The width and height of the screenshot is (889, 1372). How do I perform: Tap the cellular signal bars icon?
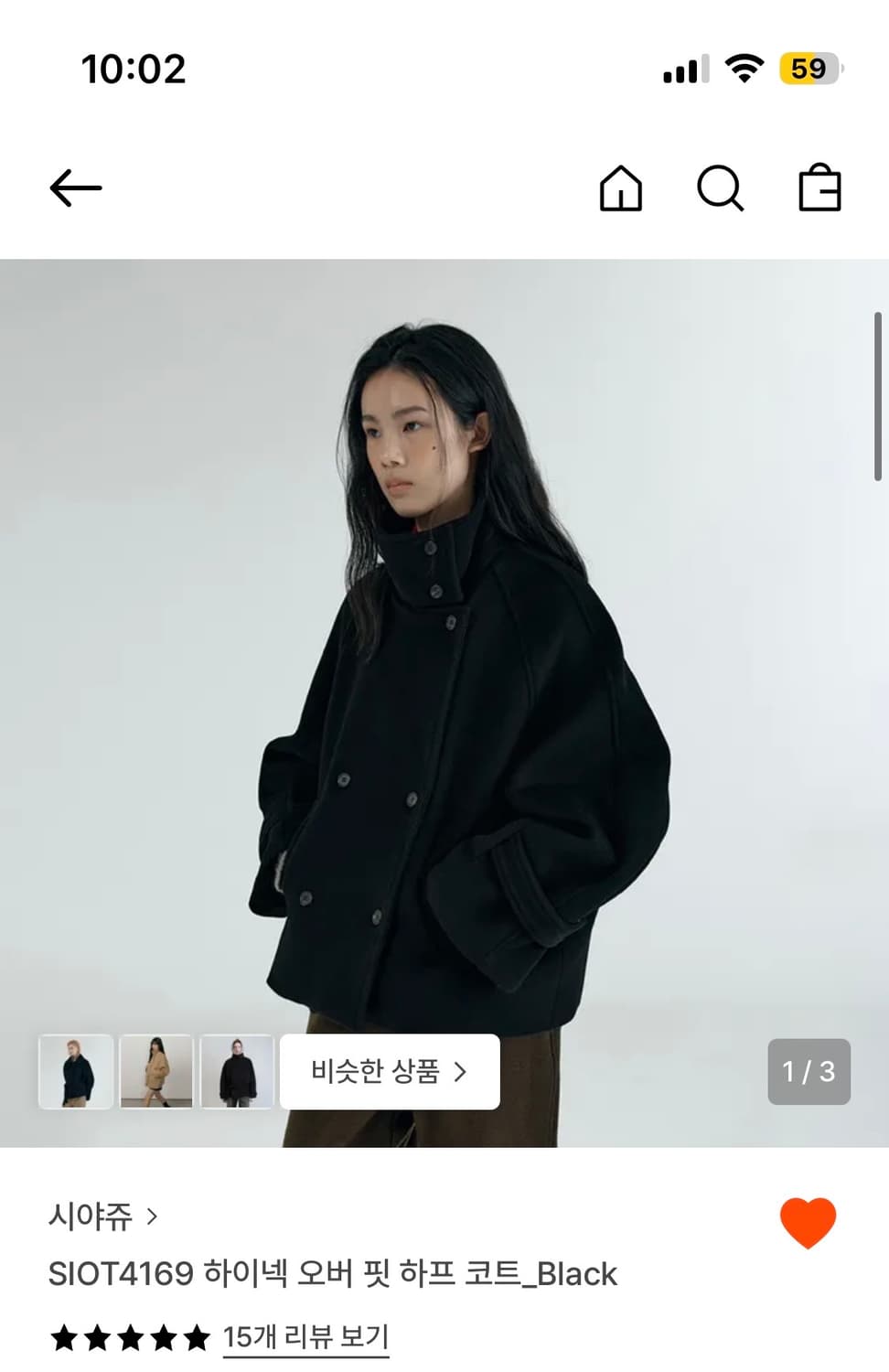pos(684,68)
